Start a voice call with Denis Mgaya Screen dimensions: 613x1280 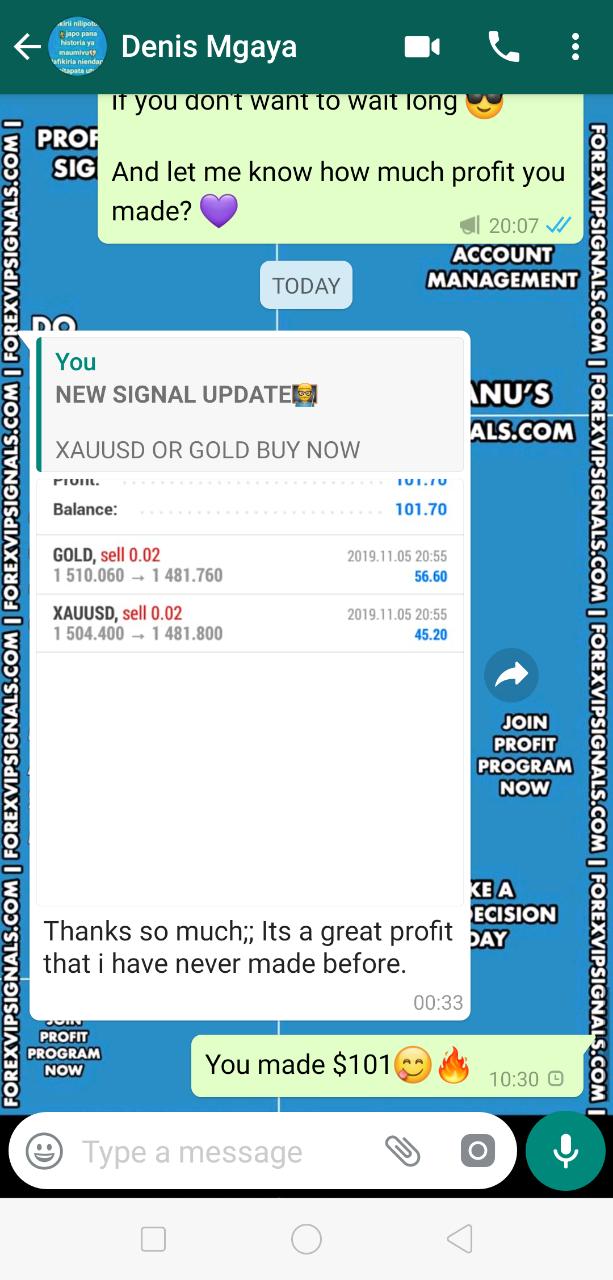[x=504, y=47]
